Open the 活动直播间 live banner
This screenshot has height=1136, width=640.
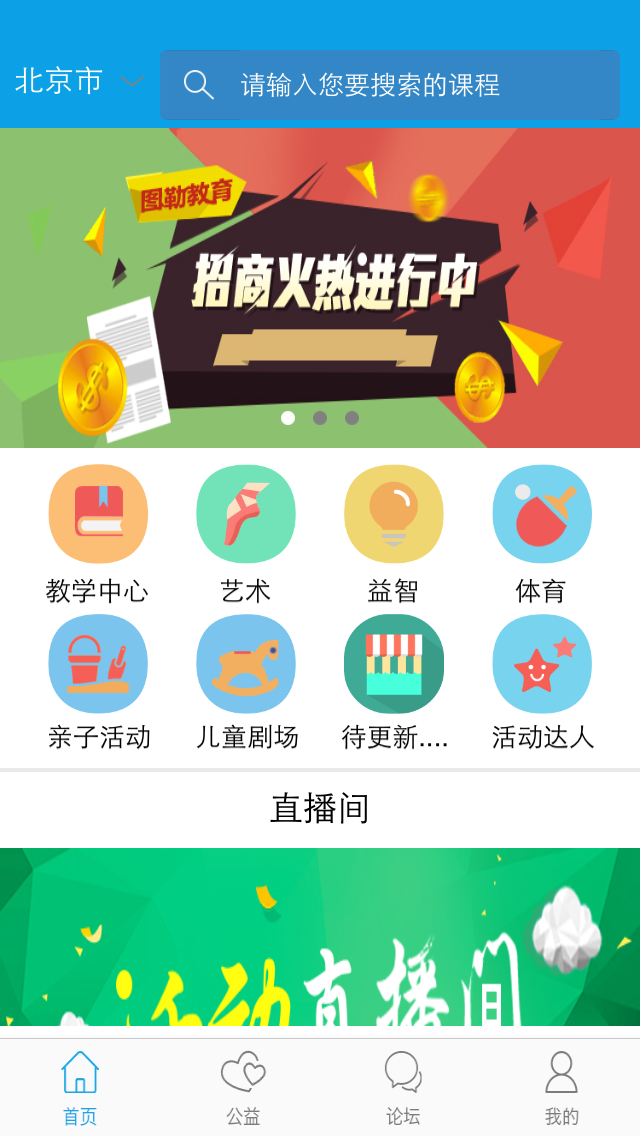tap(320, 937)
